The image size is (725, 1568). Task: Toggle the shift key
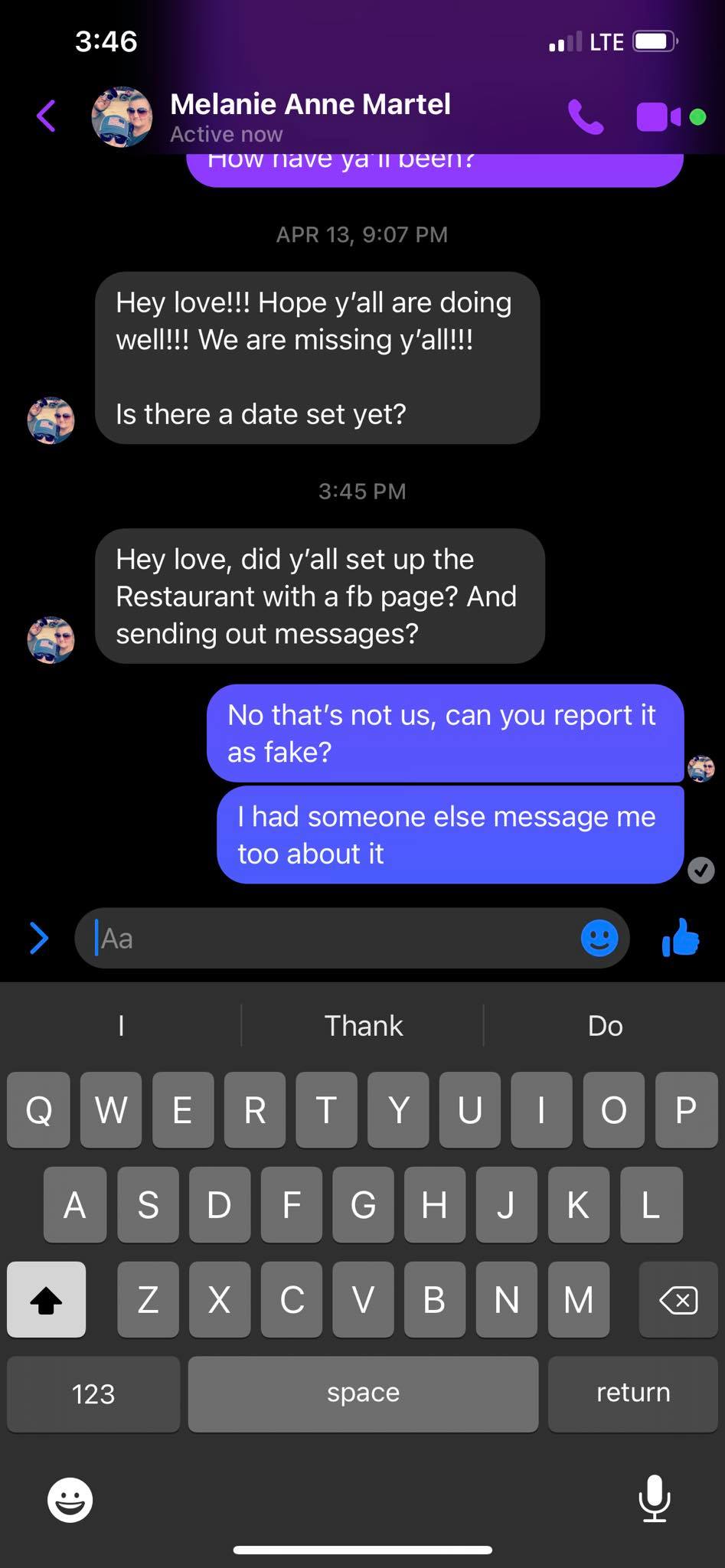[46, 1299]
